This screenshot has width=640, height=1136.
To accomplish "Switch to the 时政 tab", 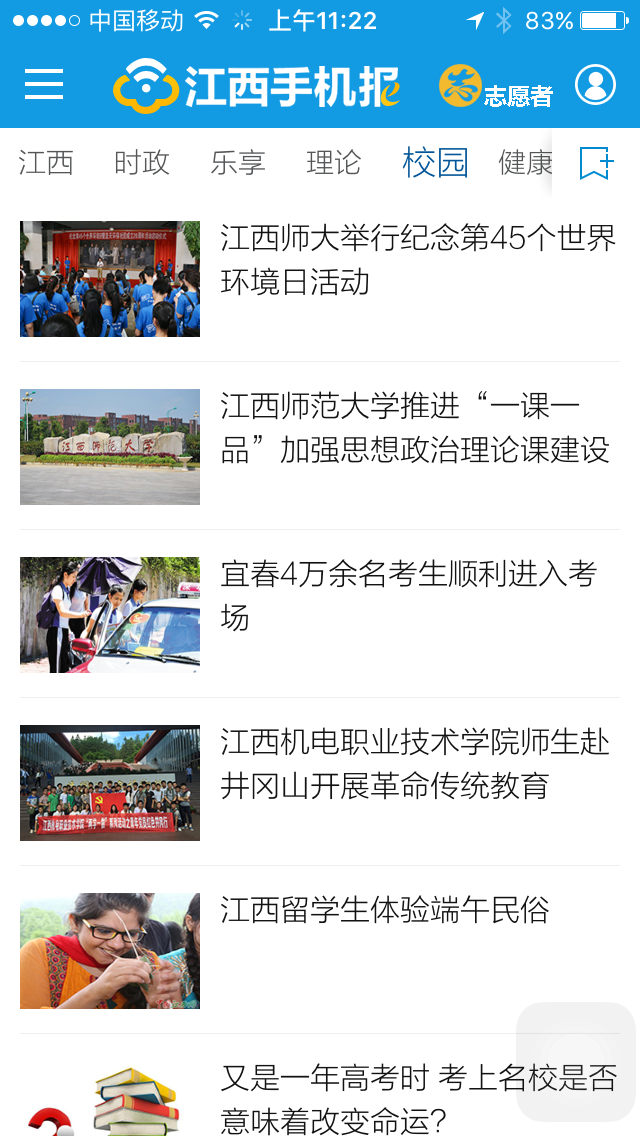I will tap(142, 162).
